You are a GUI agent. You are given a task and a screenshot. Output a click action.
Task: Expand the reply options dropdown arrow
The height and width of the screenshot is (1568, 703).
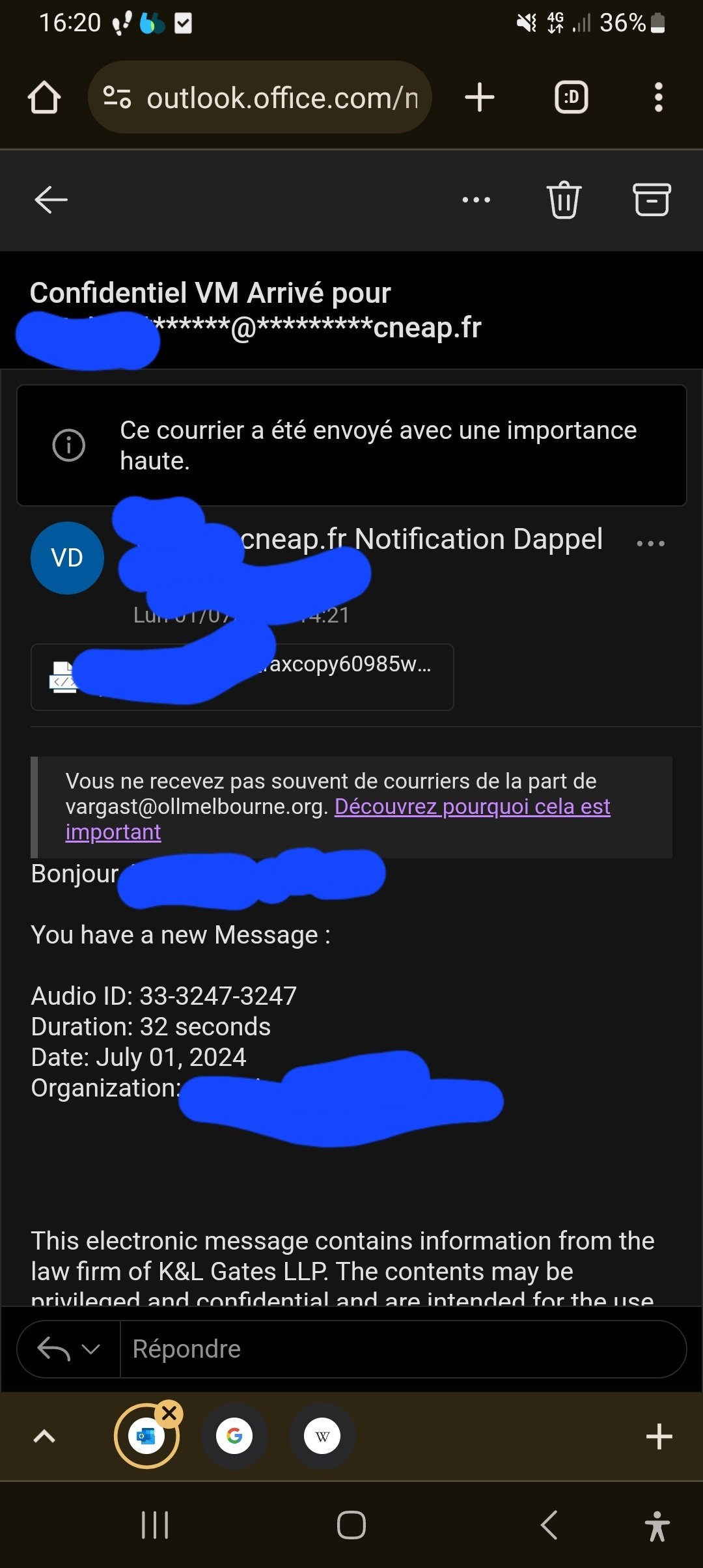[x=91, y=1349]
